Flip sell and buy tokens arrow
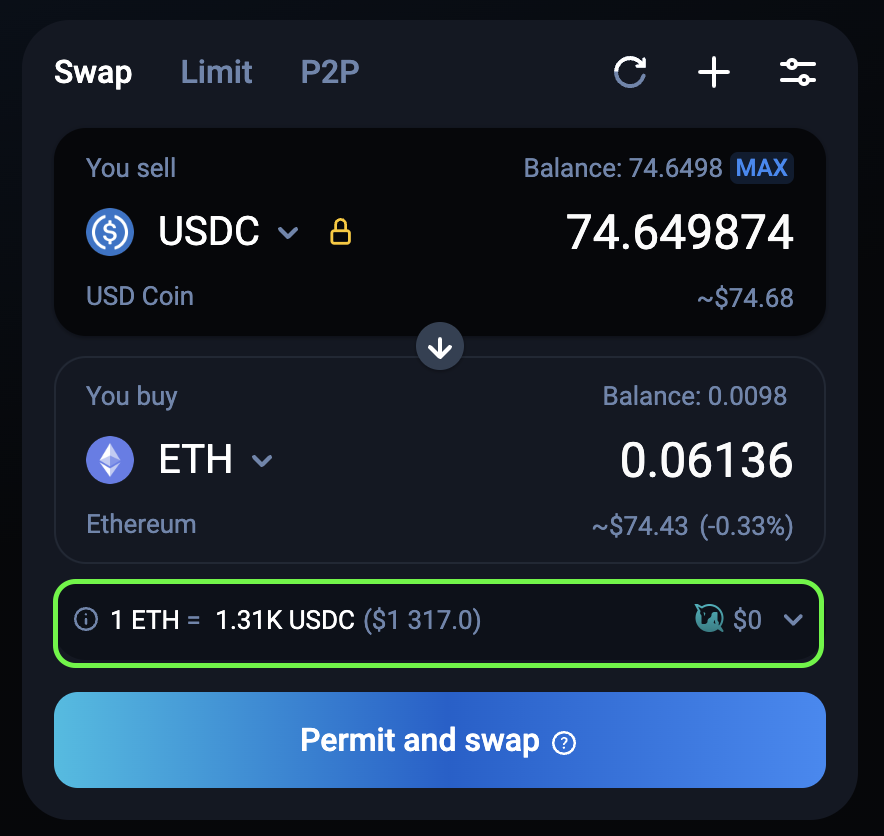884x836 pixels. click(x=440, y=347)
